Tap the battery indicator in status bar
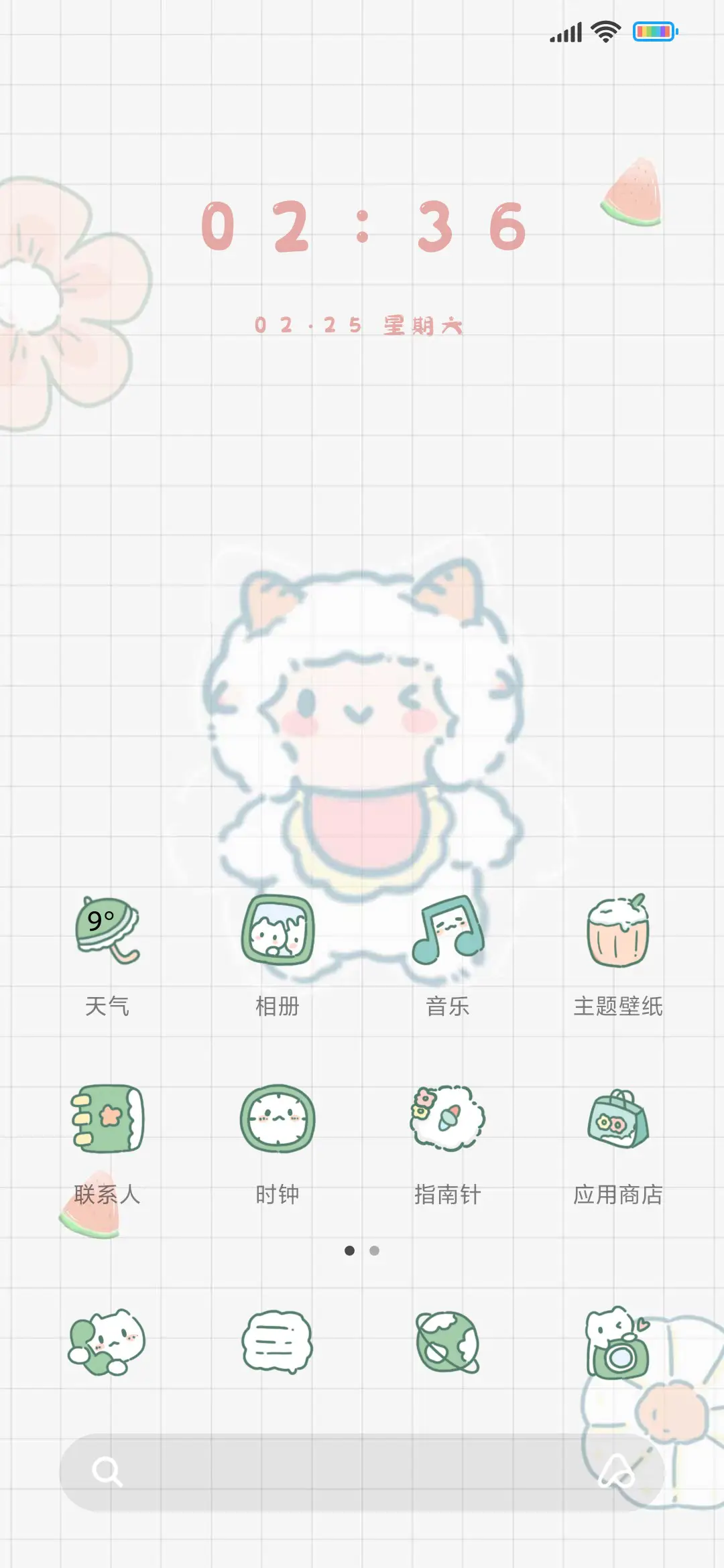The width and height of the screenshot is (724, 1568). coord(654,31)
